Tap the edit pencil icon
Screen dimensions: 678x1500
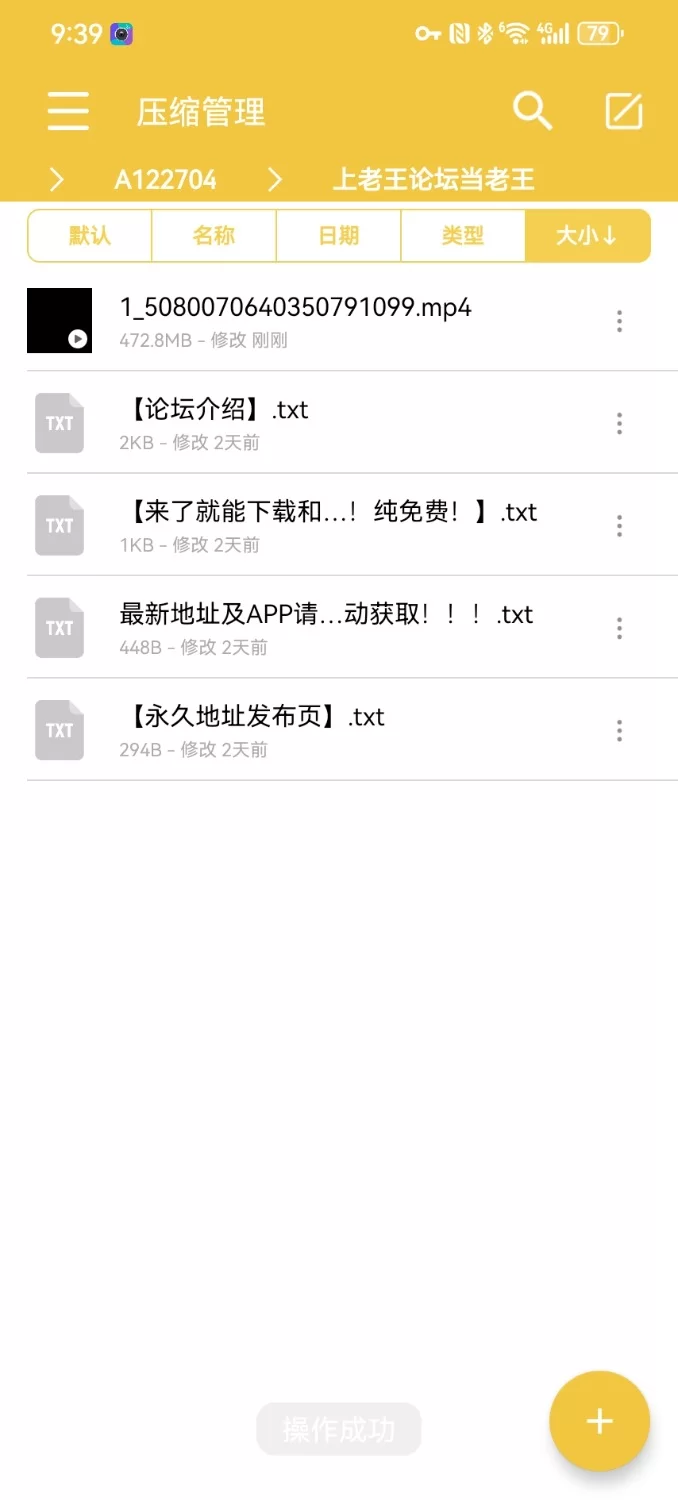[624, 111]
